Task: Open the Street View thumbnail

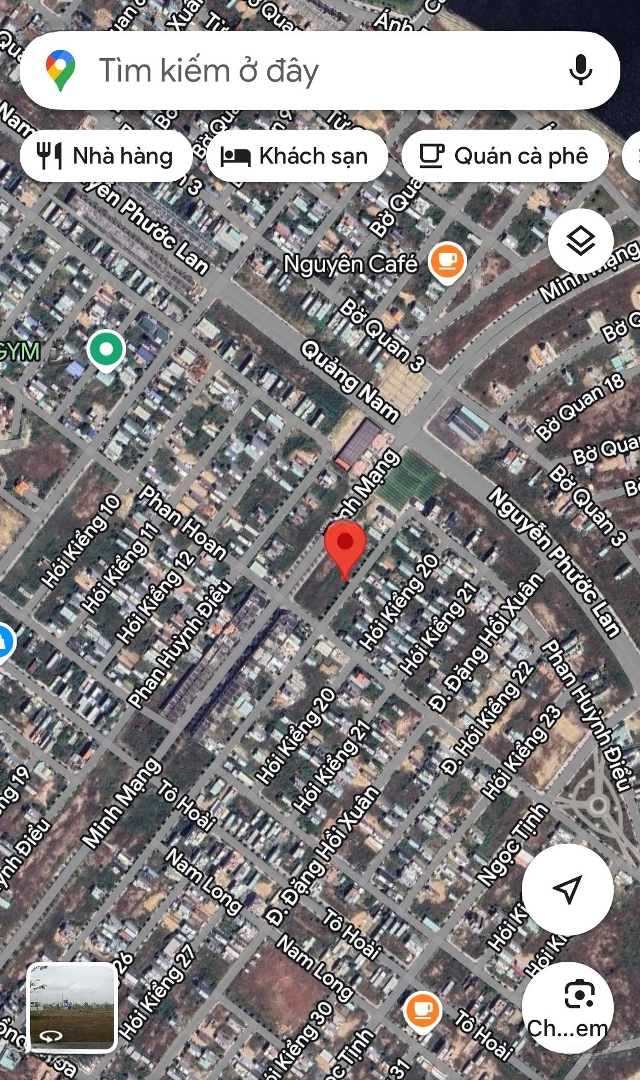Action: tap(71, 1007)
